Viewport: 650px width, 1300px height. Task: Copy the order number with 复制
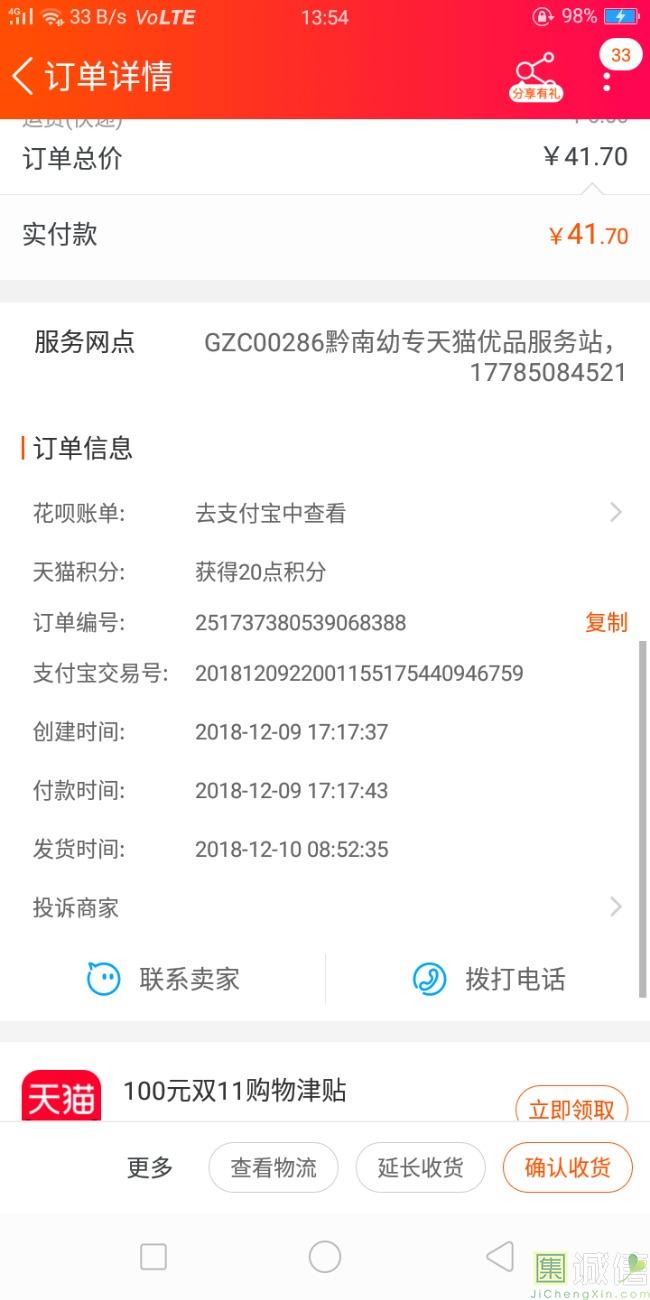point(606,622)
